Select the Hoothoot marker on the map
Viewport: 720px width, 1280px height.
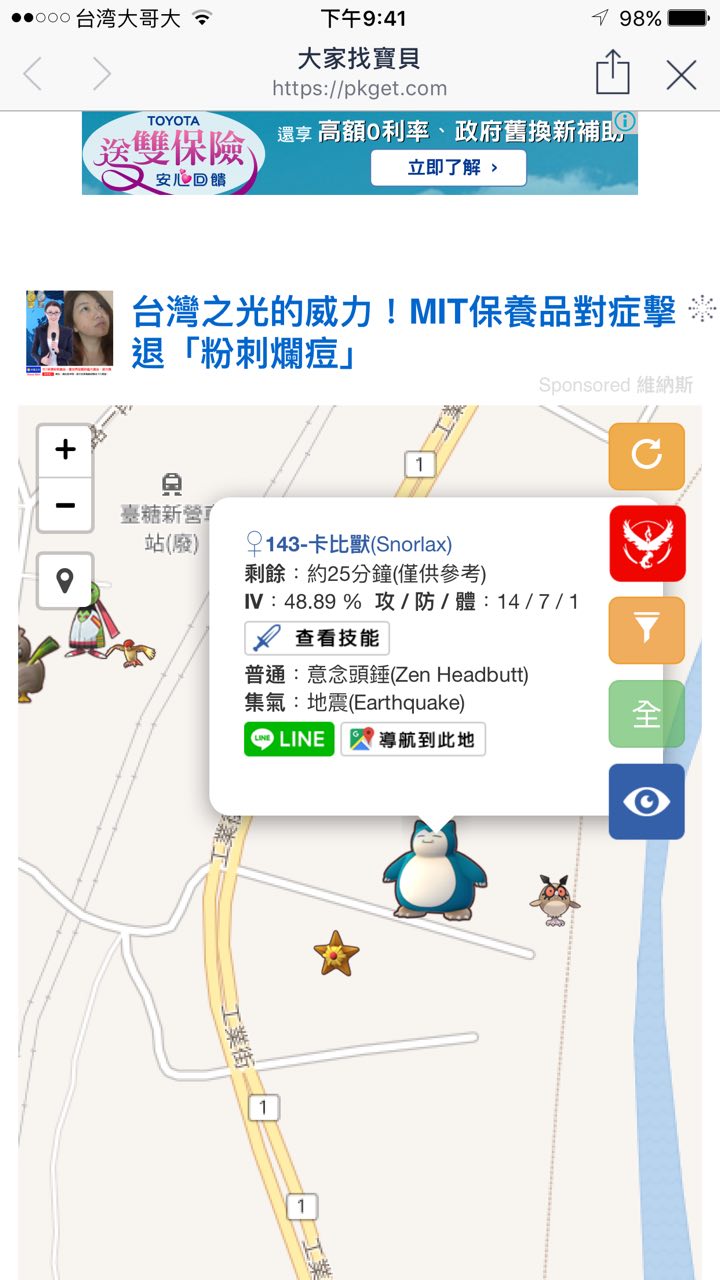(x=555, y=898)
